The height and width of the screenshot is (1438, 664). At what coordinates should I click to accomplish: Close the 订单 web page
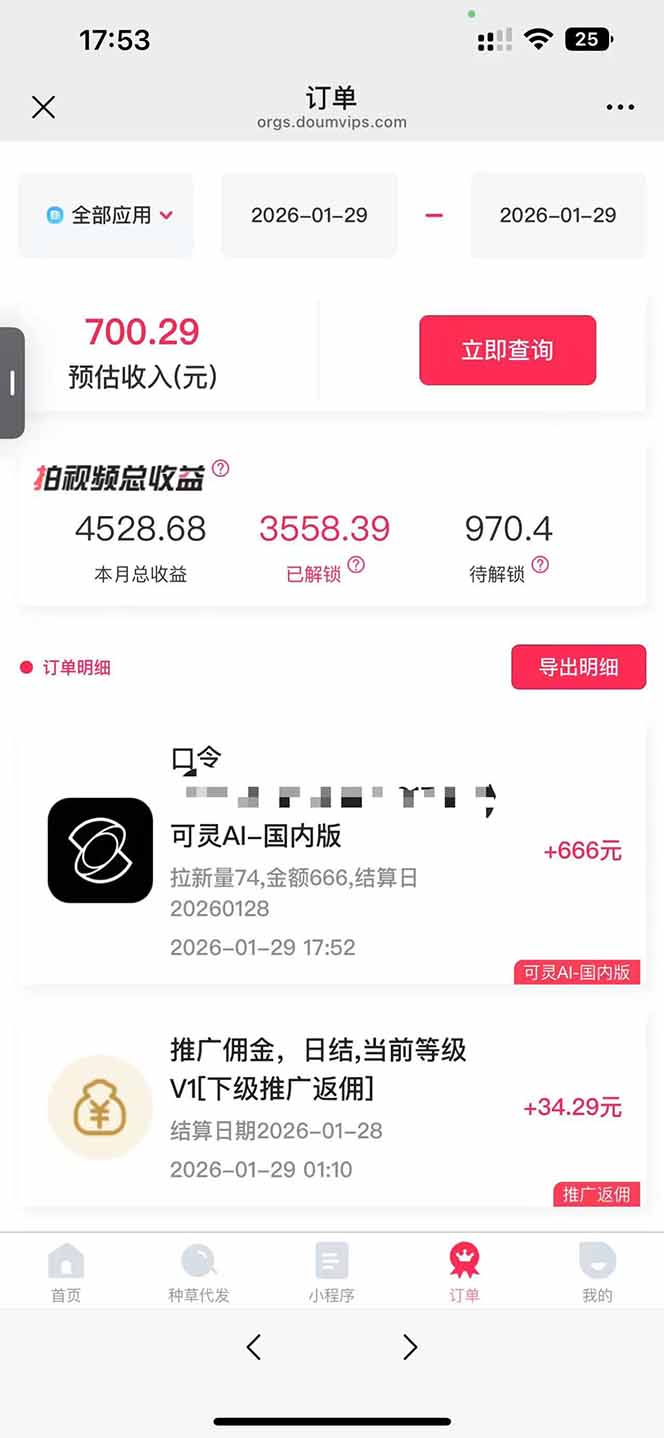(43, 107)
